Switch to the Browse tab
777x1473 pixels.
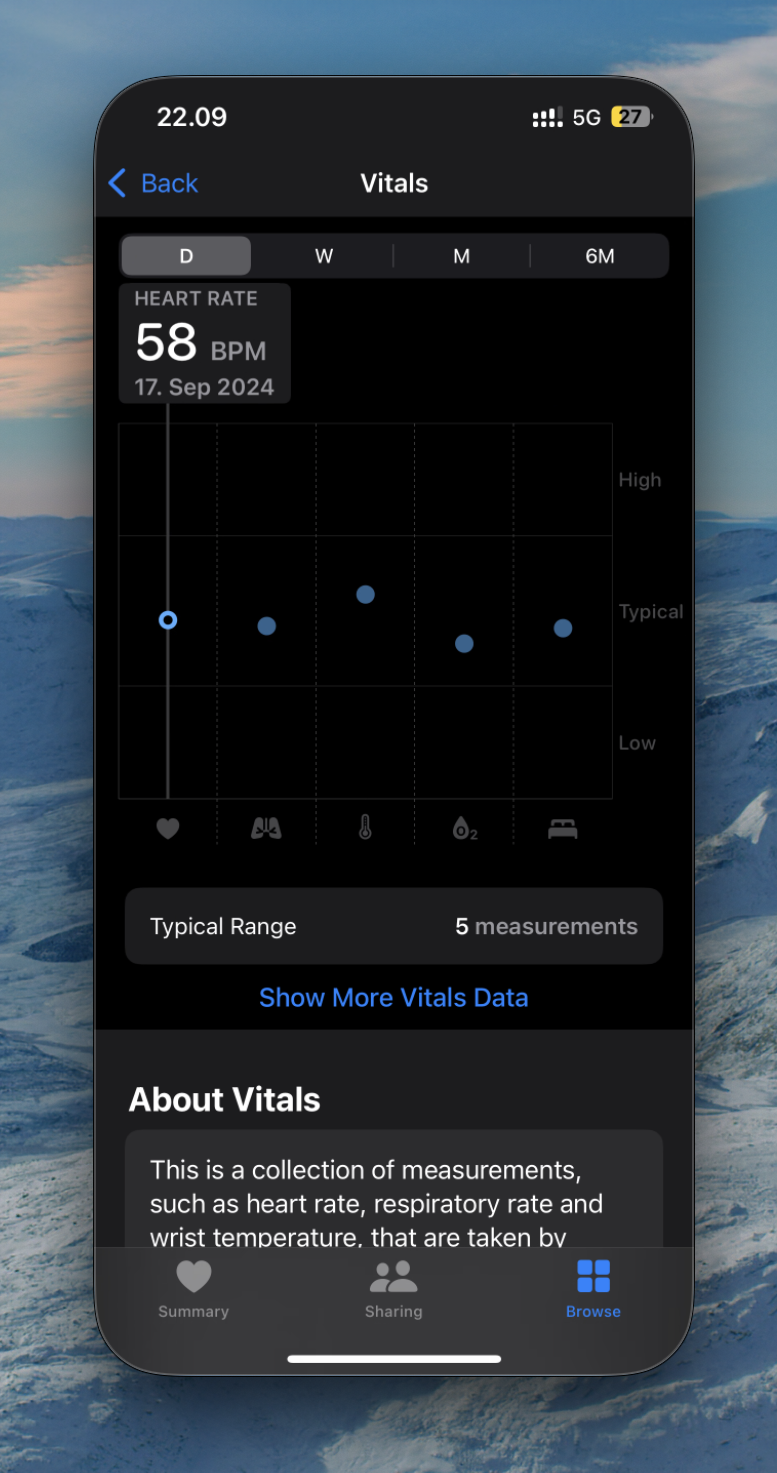tap(593, 1289)
